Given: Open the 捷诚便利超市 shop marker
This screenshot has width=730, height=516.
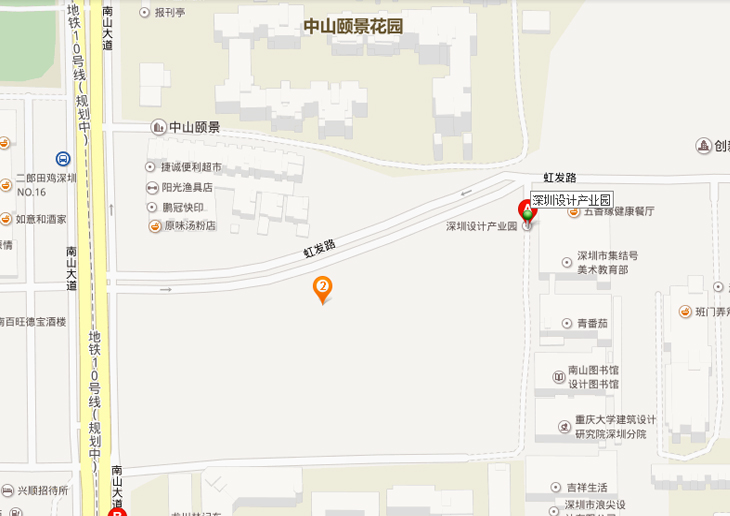Looking at the screenshot, I should tap(153, 168).
